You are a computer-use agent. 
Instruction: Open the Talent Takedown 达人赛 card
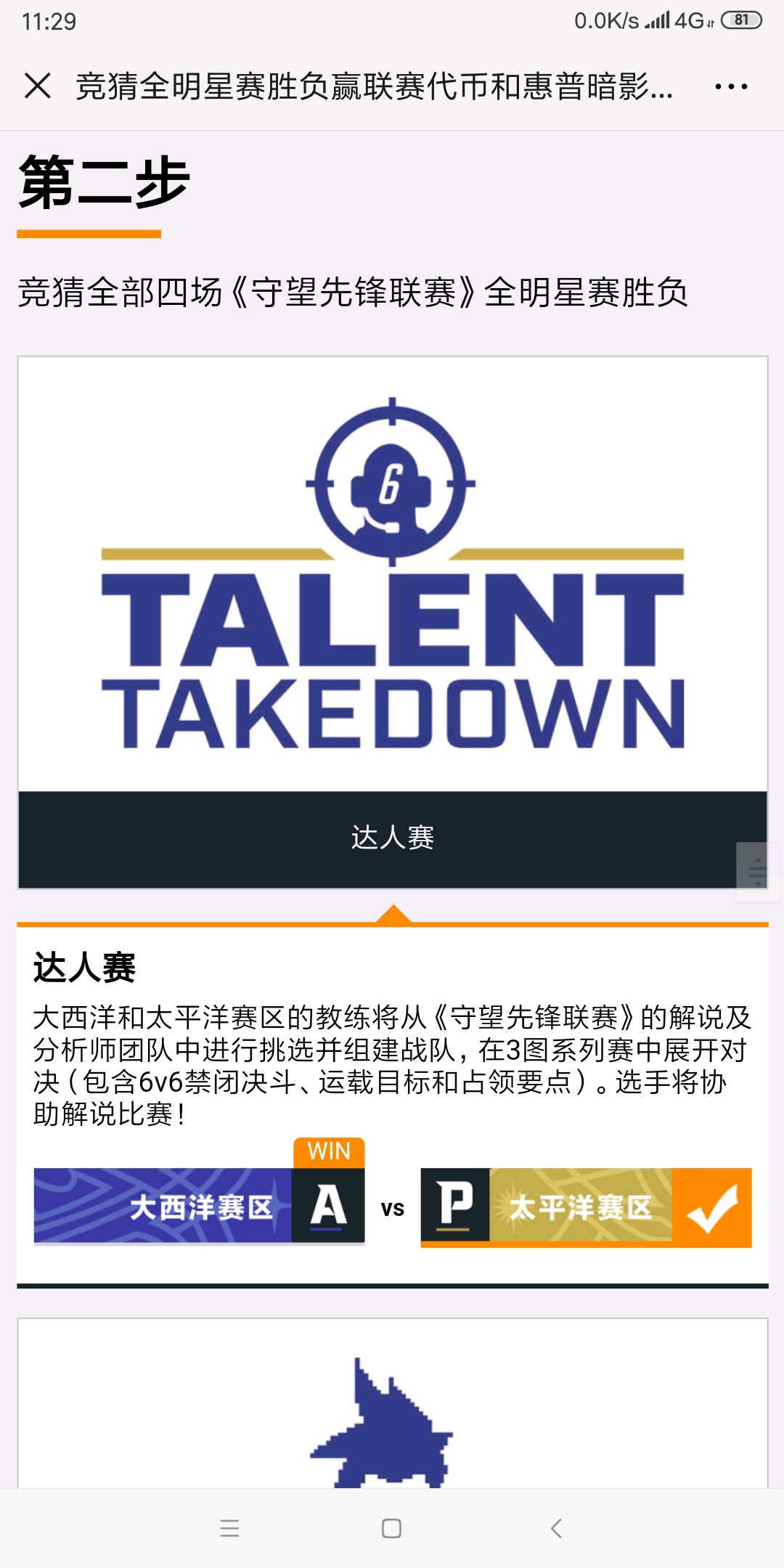[x=392, y=621]
